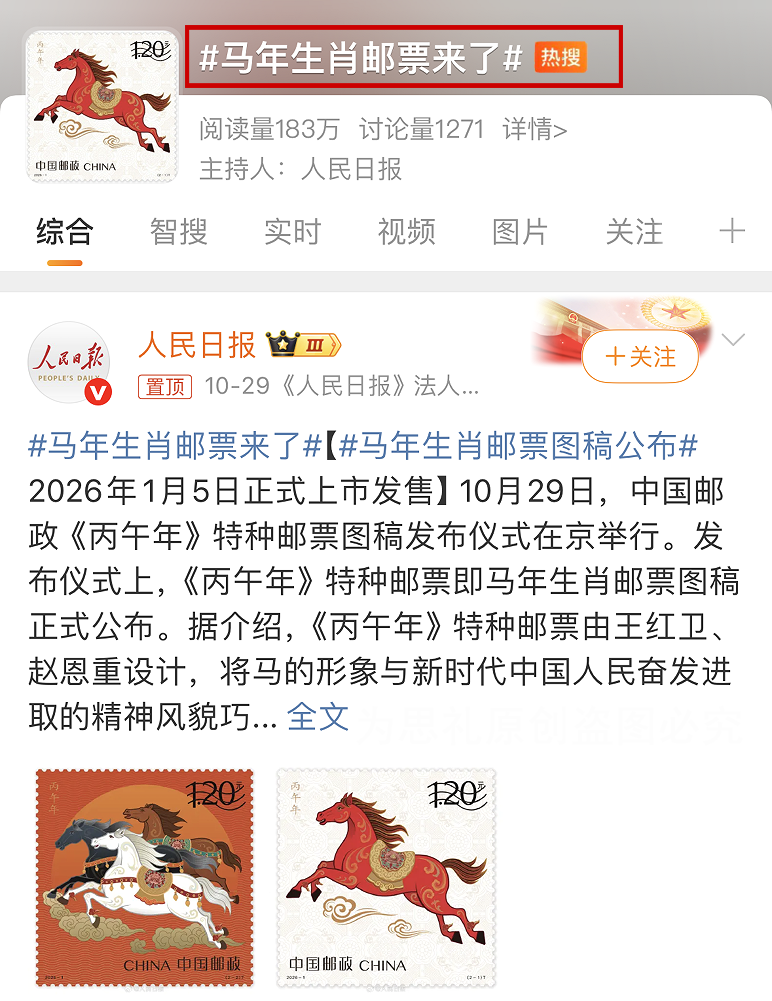
Task: Tap the plus icon at the end of the tab bar
Action: [x=733, y=232]
